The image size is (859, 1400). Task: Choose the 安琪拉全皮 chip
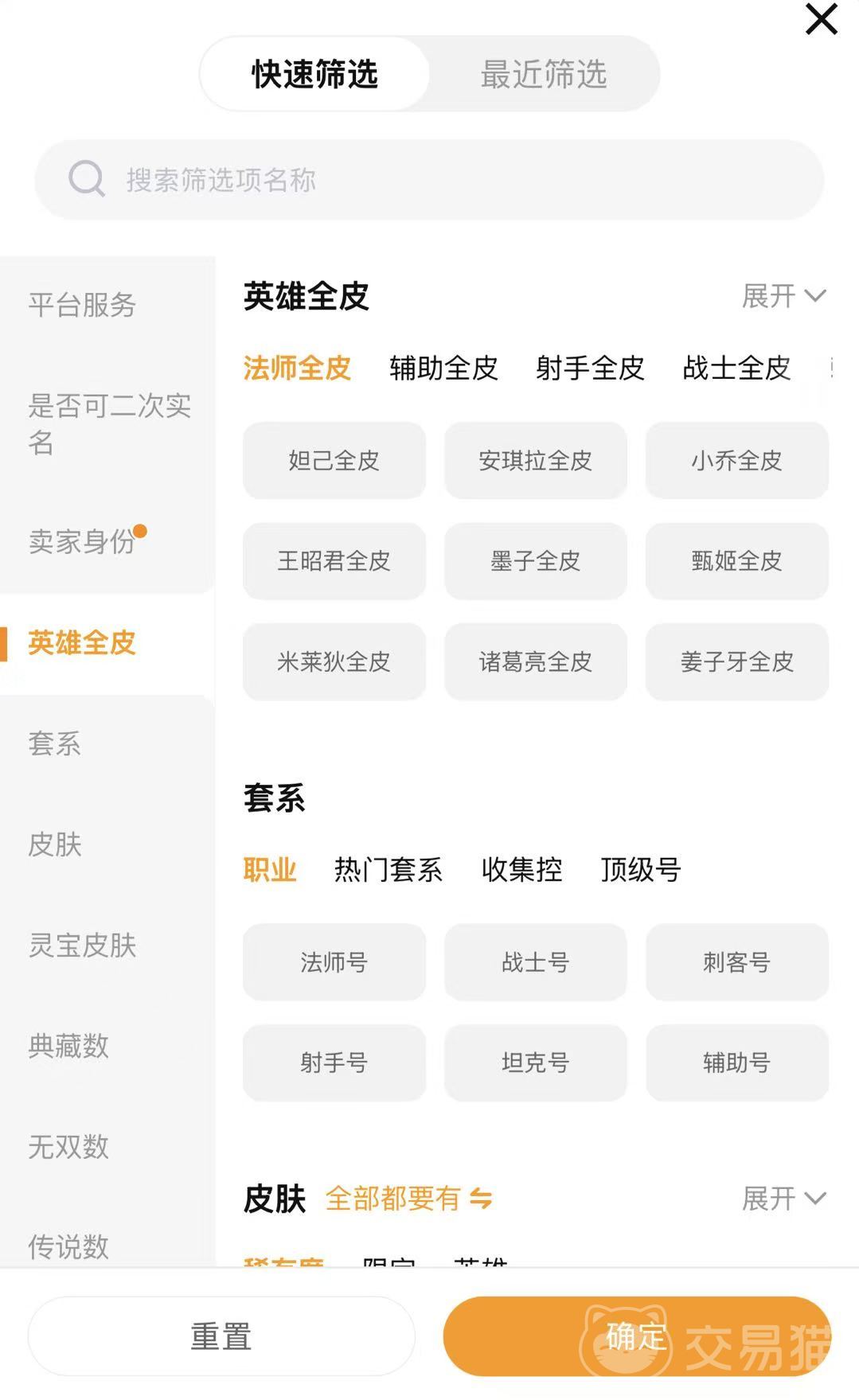click(536, 461)
